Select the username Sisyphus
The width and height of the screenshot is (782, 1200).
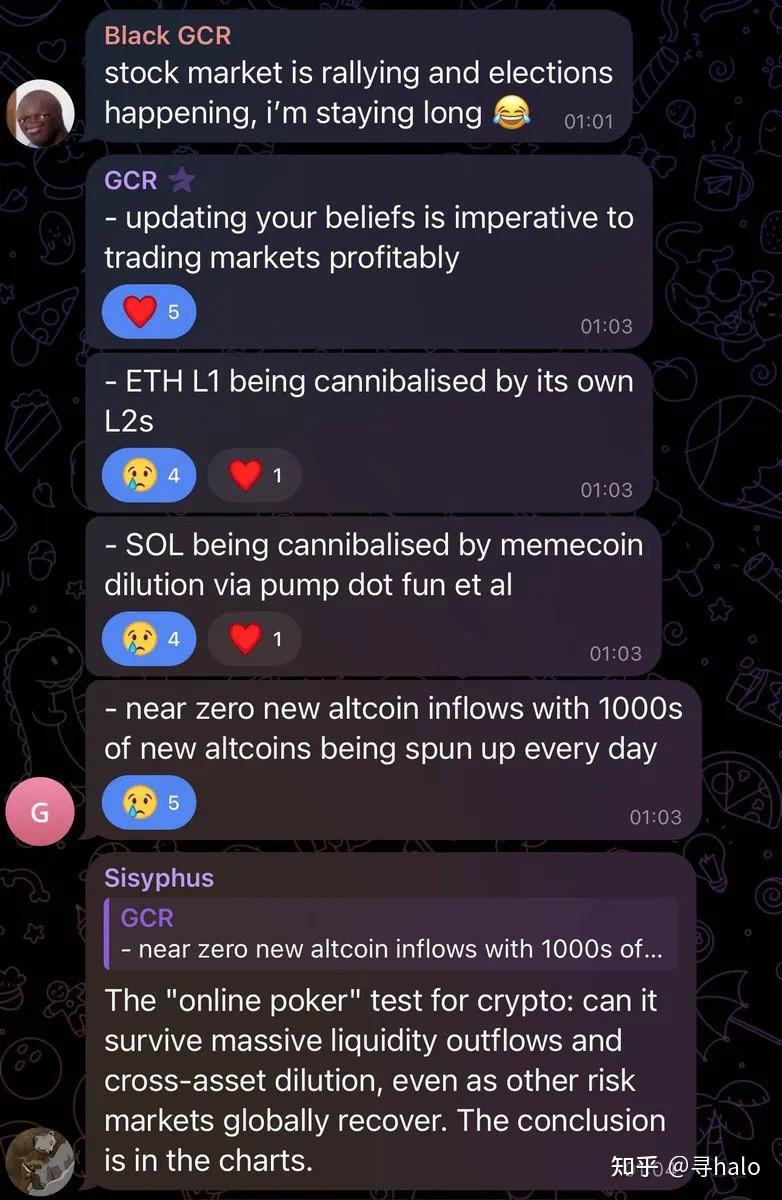tap(158, 878)
